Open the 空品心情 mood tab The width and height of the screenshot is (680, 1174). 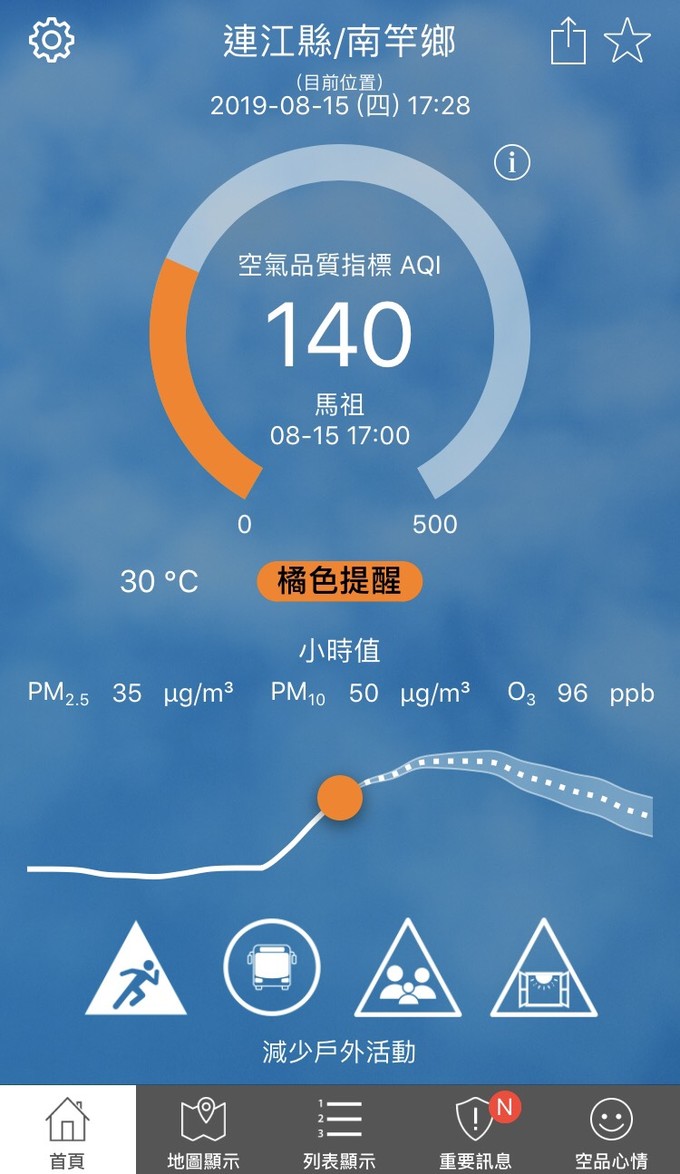pyautogui.click(x=611, y=1130)
